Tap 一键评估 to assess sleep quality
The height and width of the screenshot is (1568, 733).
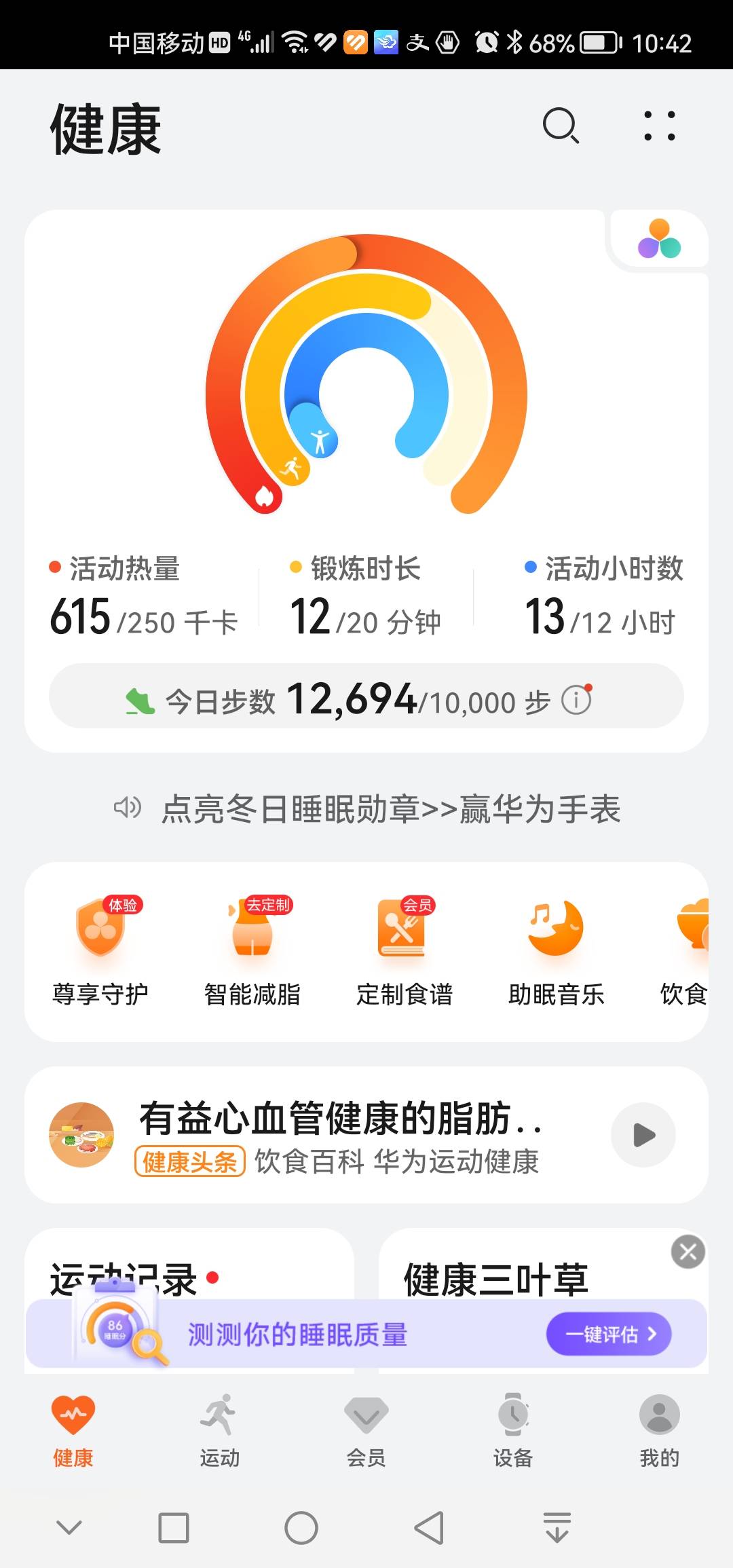608,1332
